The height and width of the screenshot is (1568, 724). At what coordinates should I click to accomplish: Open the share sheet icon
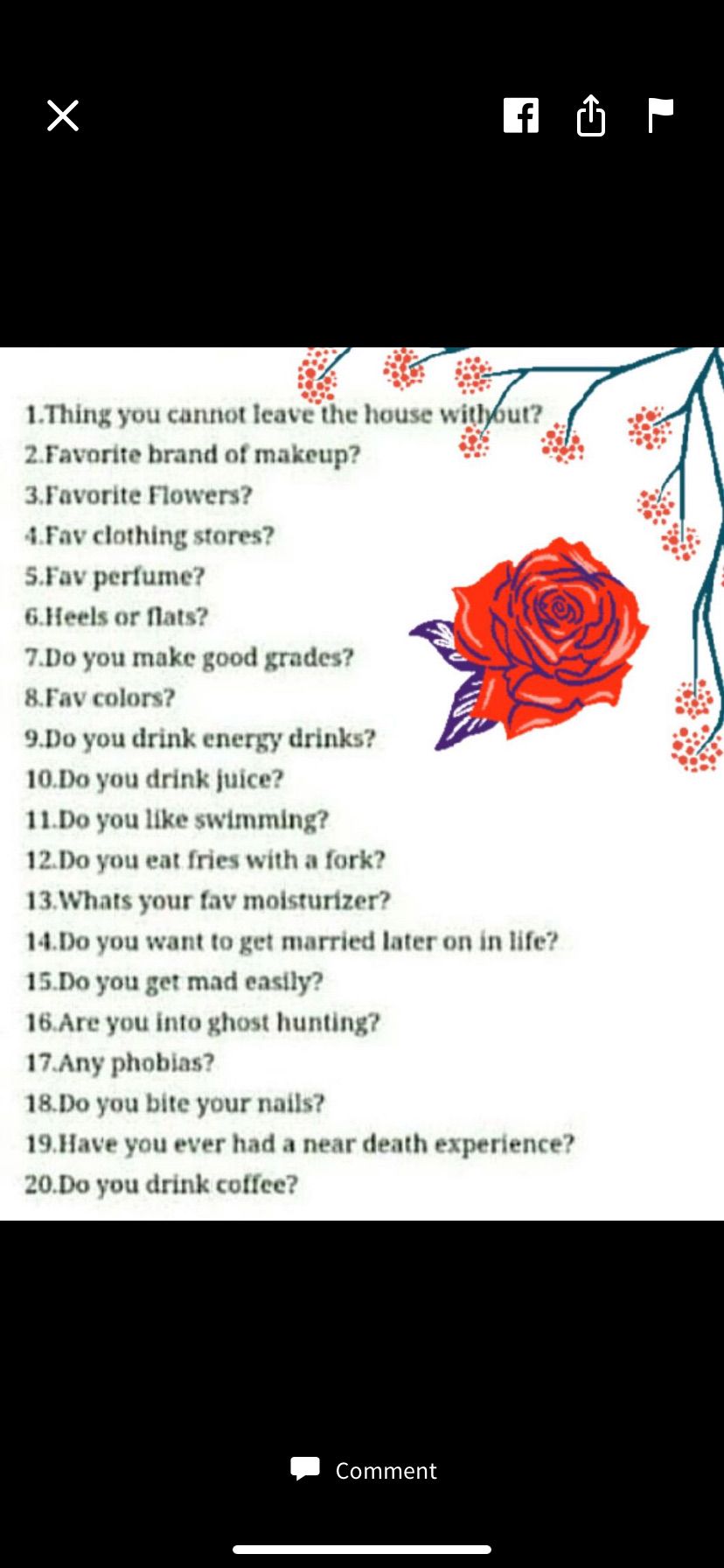(591, 115)
